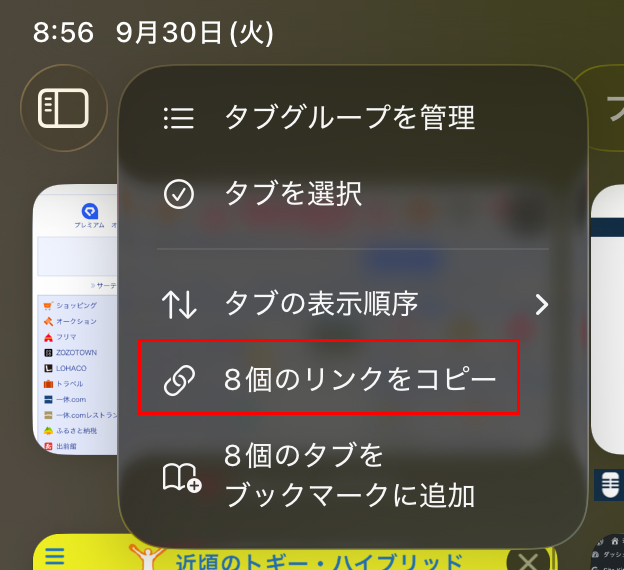Choose タブを選択 option
624x570 pixels.
293,194
